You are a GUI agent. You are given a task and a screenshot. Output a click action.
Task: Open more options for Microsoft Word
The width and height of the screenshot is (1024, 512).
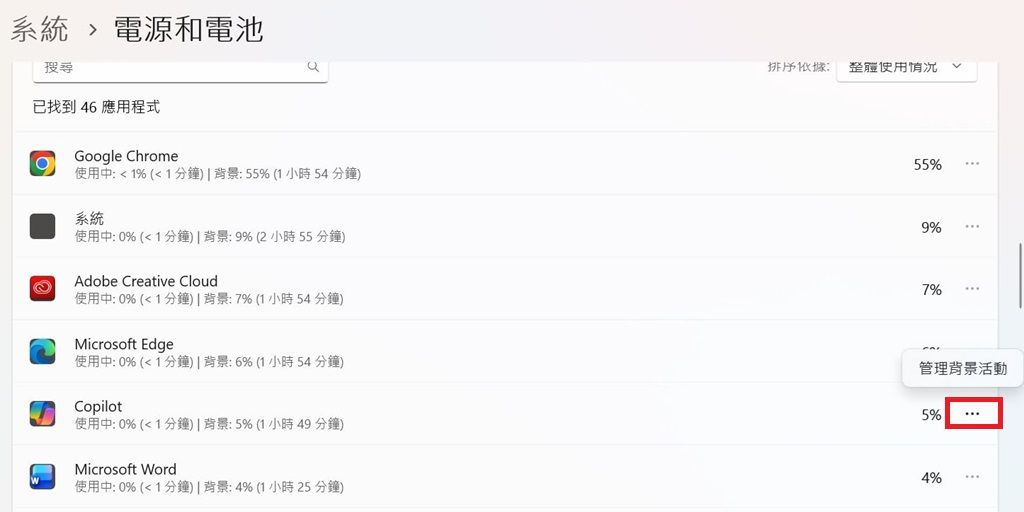coord(972,477)
